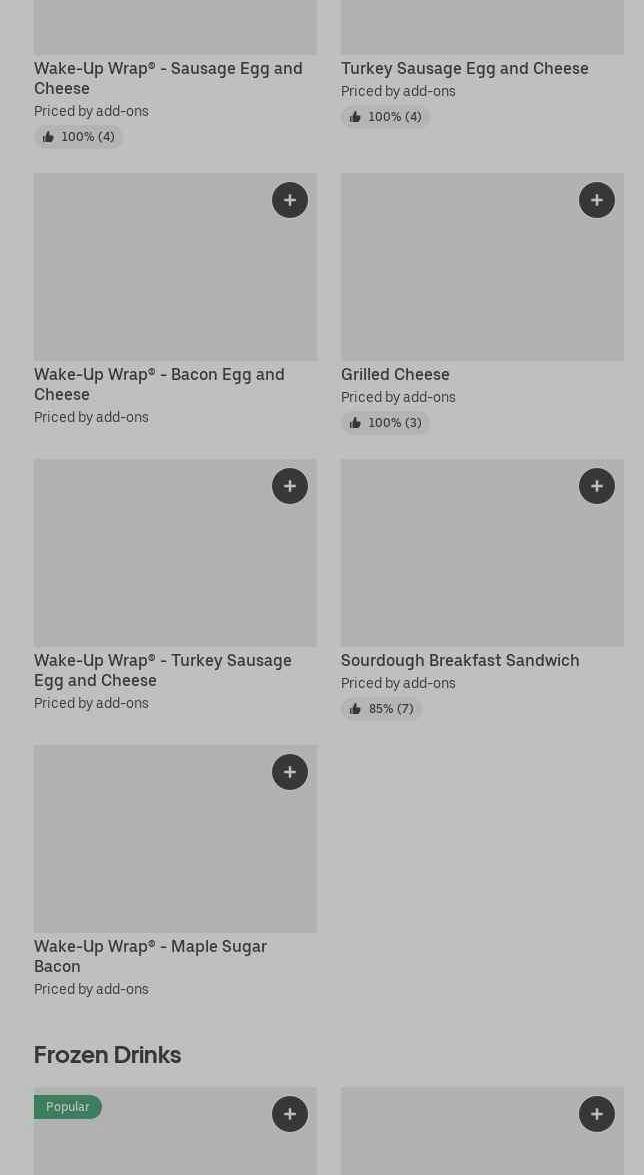Add Sourdough Breakfast Sandwich to the order

point(596,486)
